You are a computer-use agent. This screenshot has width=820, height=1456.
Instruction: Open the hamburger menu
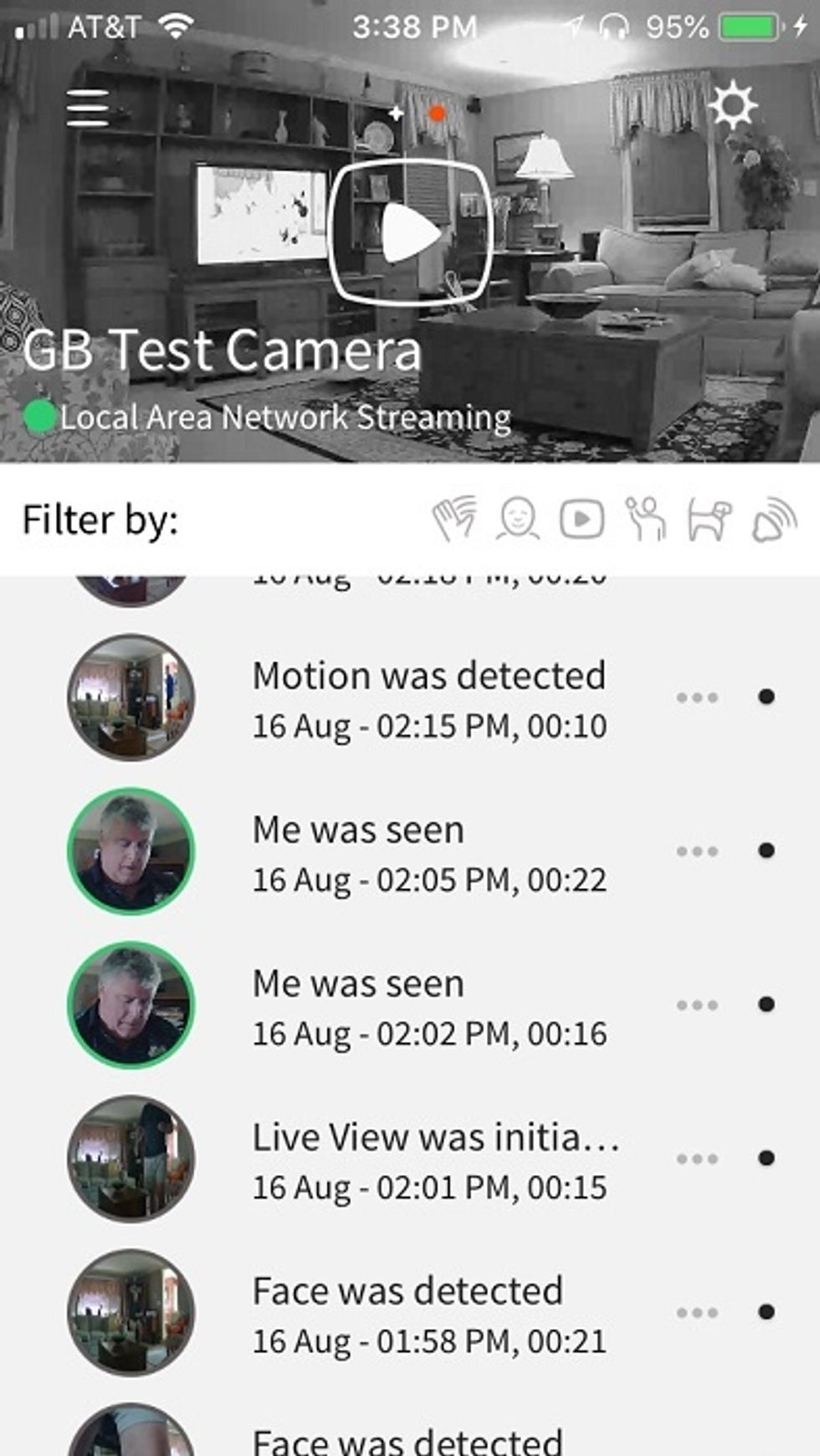[88, 108]
